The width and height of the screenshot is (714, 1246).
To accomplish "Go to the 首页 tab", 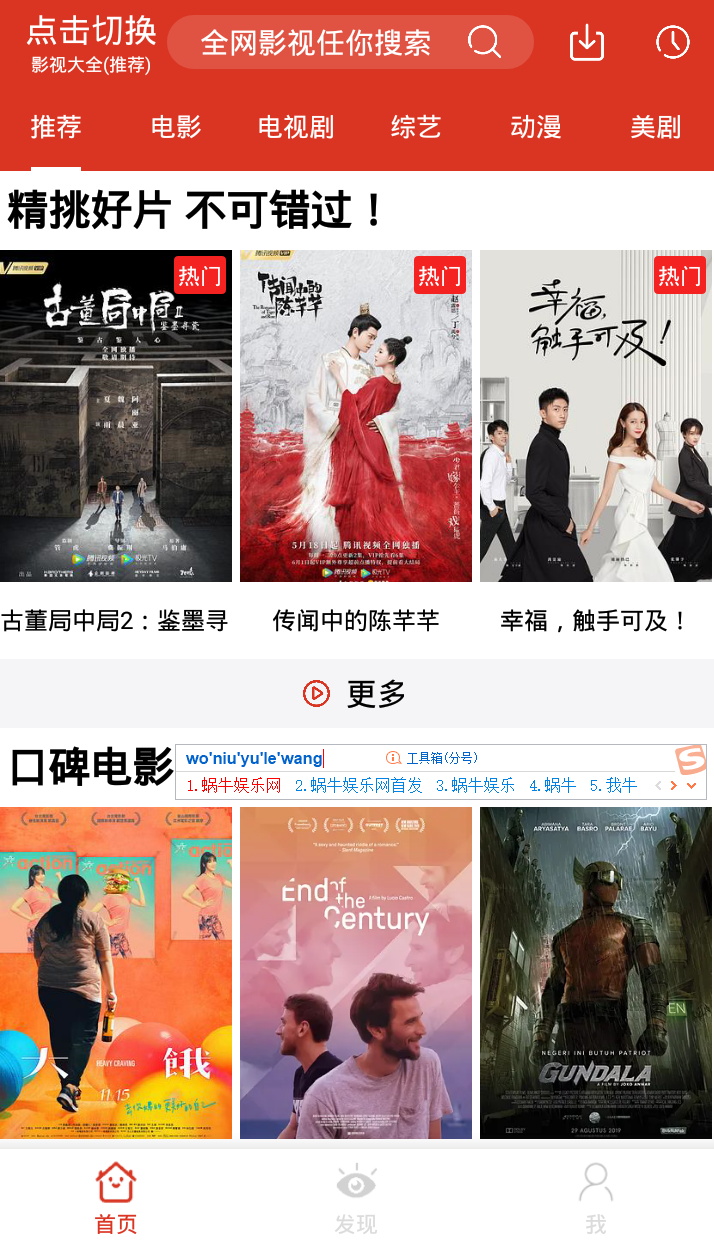I will (116, 1198).
